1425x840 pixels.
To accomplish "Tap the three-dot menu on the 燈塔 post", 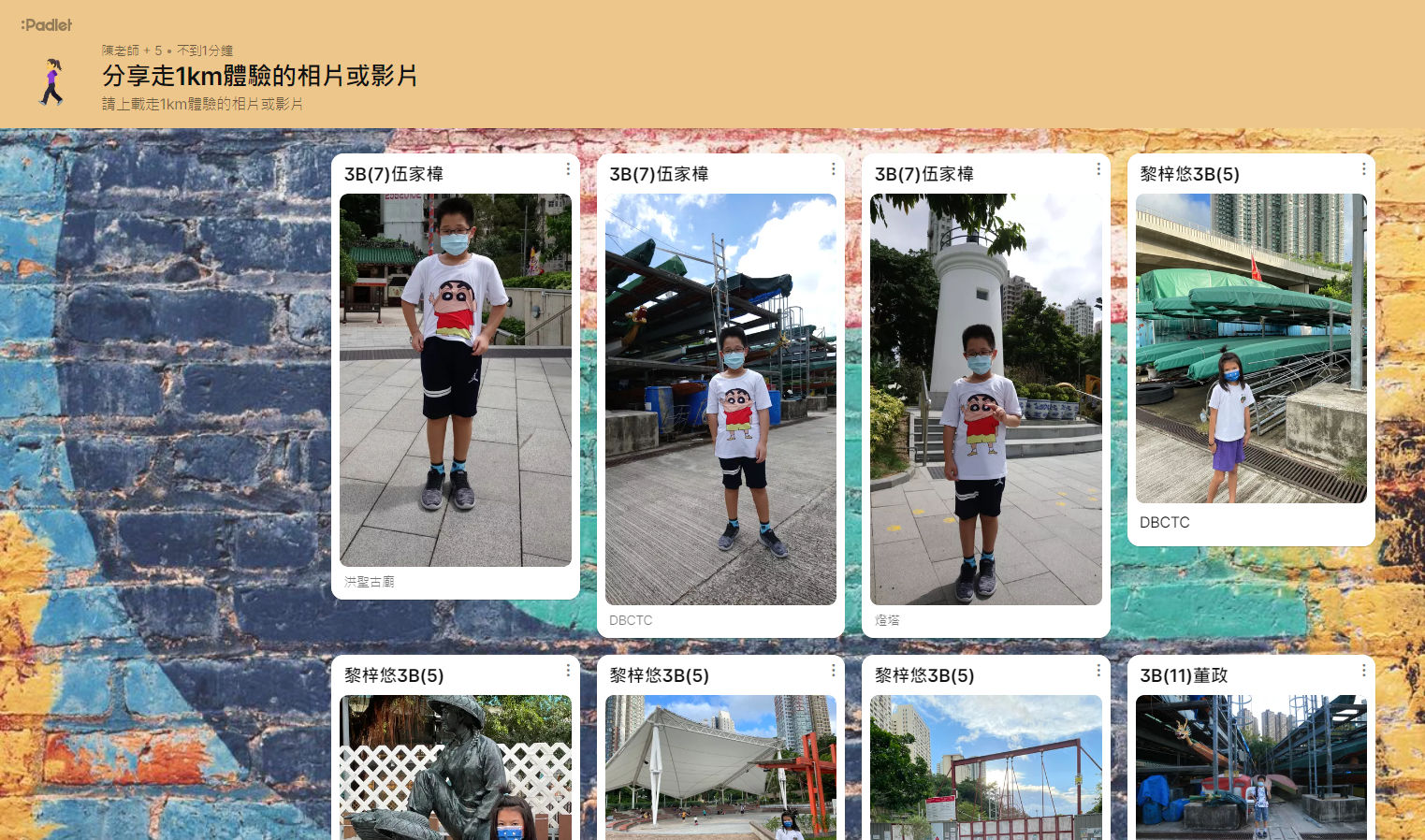I will 1098,169.
